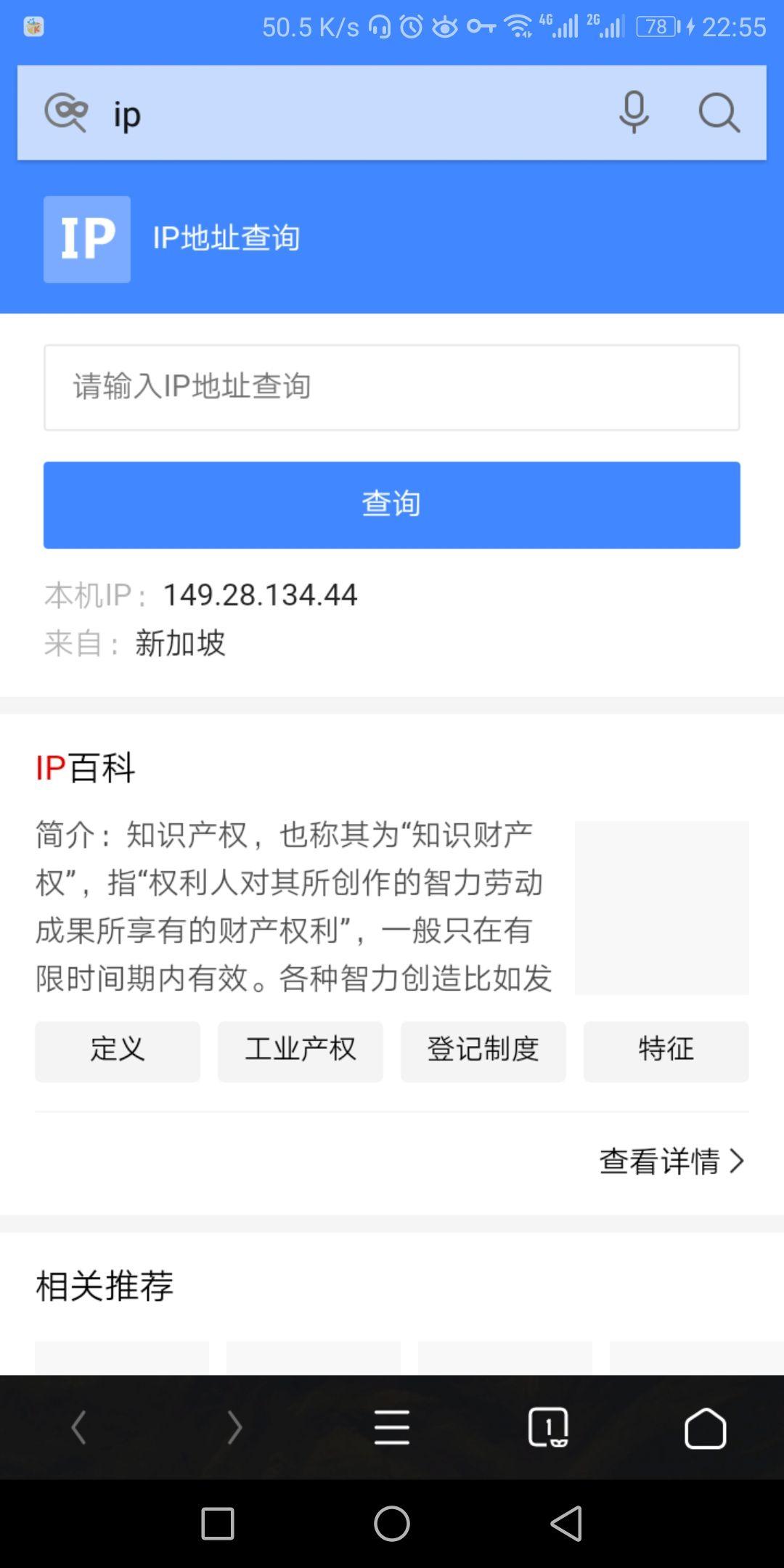Select the 定义 chip

coord(118,1051)
